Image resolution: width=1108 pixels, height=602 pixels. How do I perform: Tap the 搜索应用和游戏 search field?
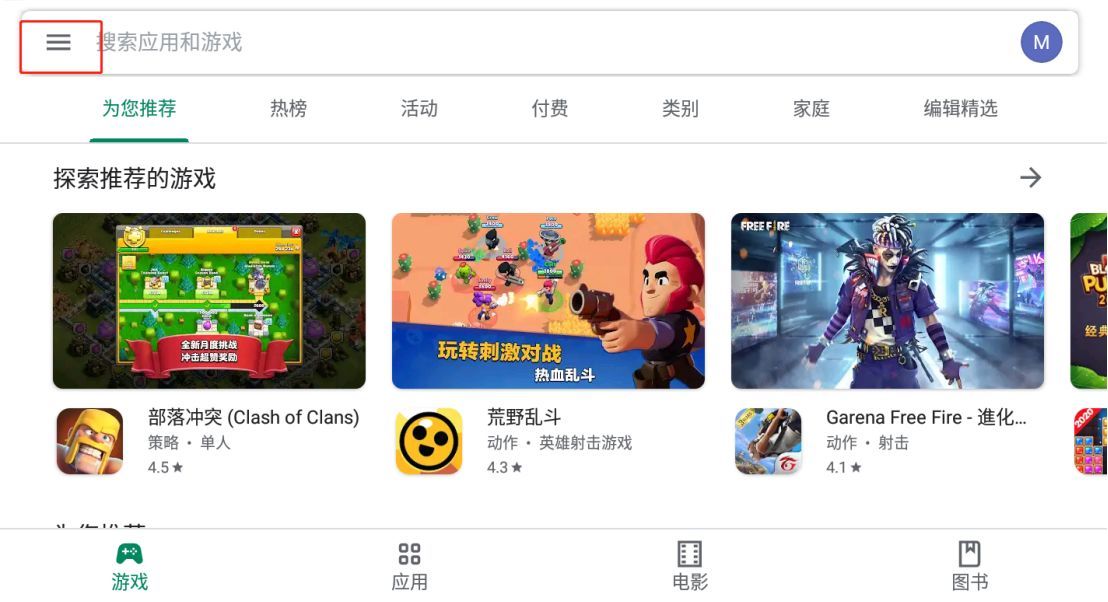(x=500, y=42)
